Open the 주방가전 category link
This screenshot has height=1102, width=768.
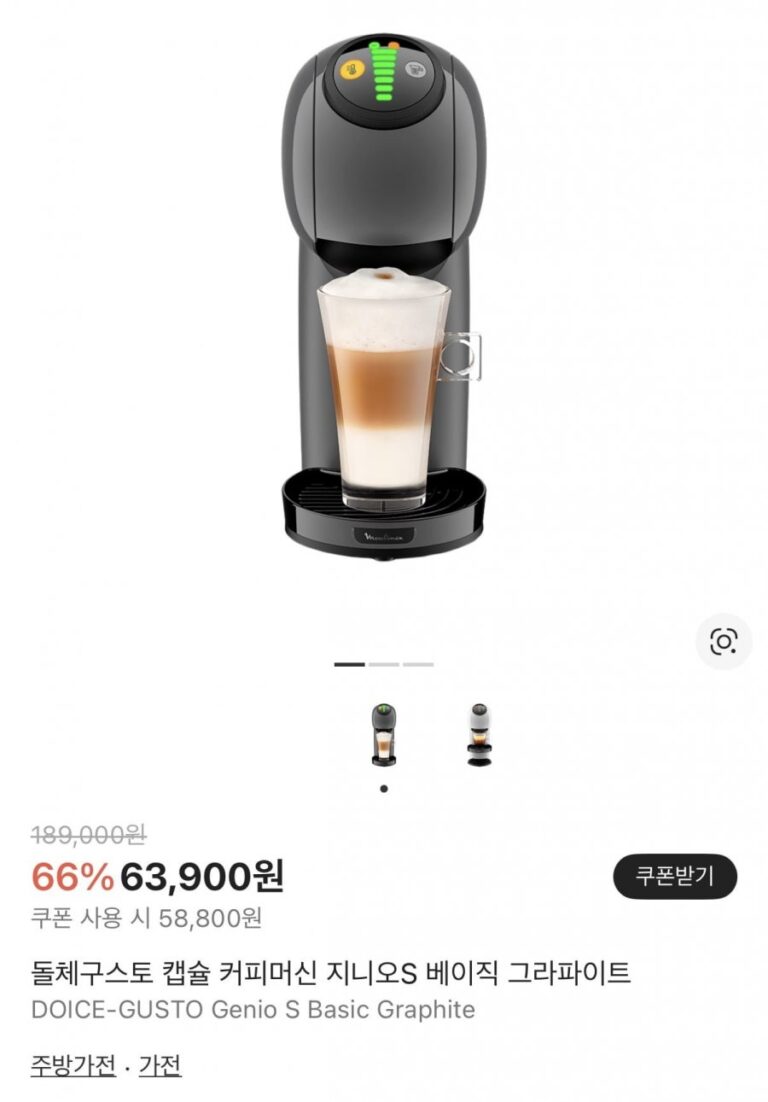(73, 1066)
